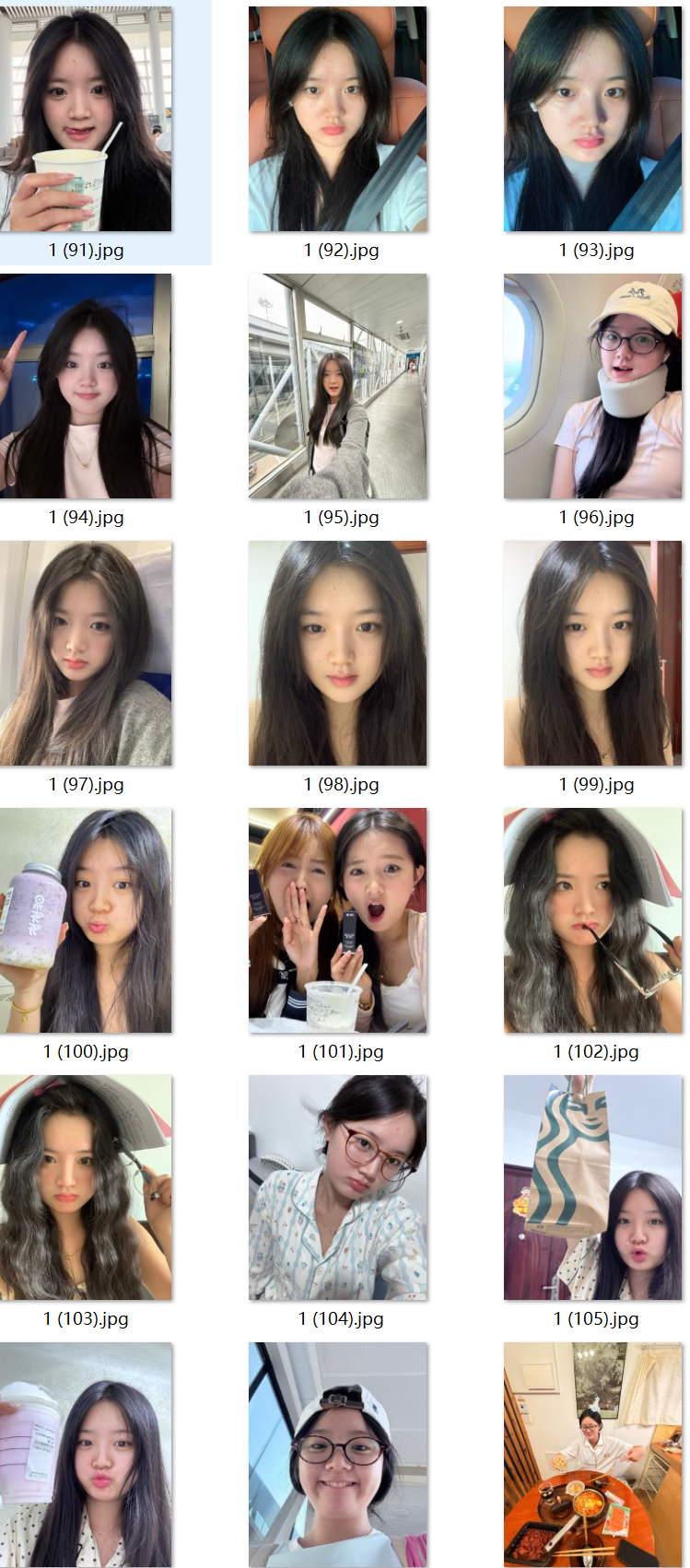Open the photo 1 (101).jpg
Screen dimensions: 690x1568
point(338,920)
